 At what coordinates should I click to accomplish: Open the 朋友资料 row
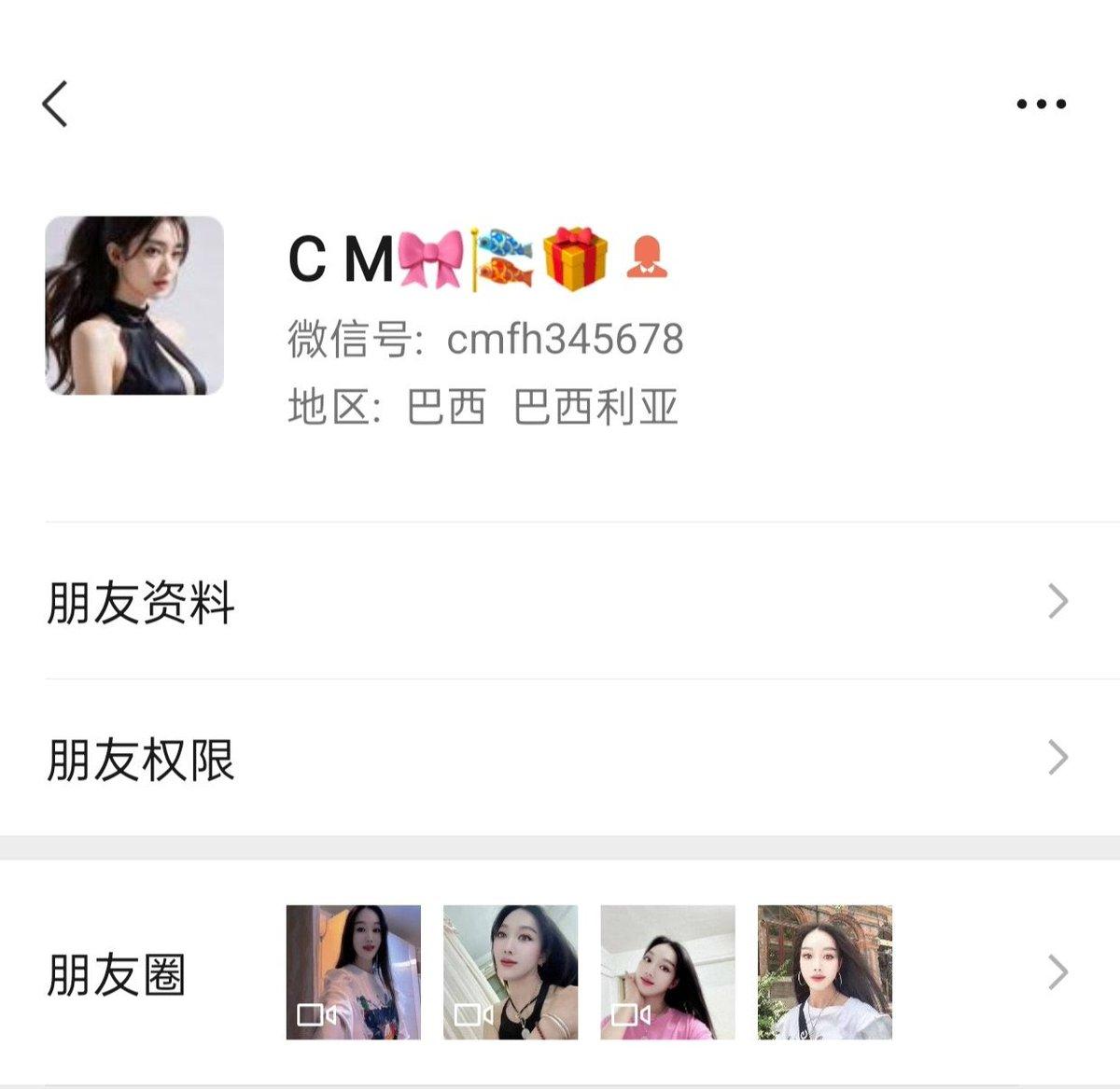(x=560, y=601)
